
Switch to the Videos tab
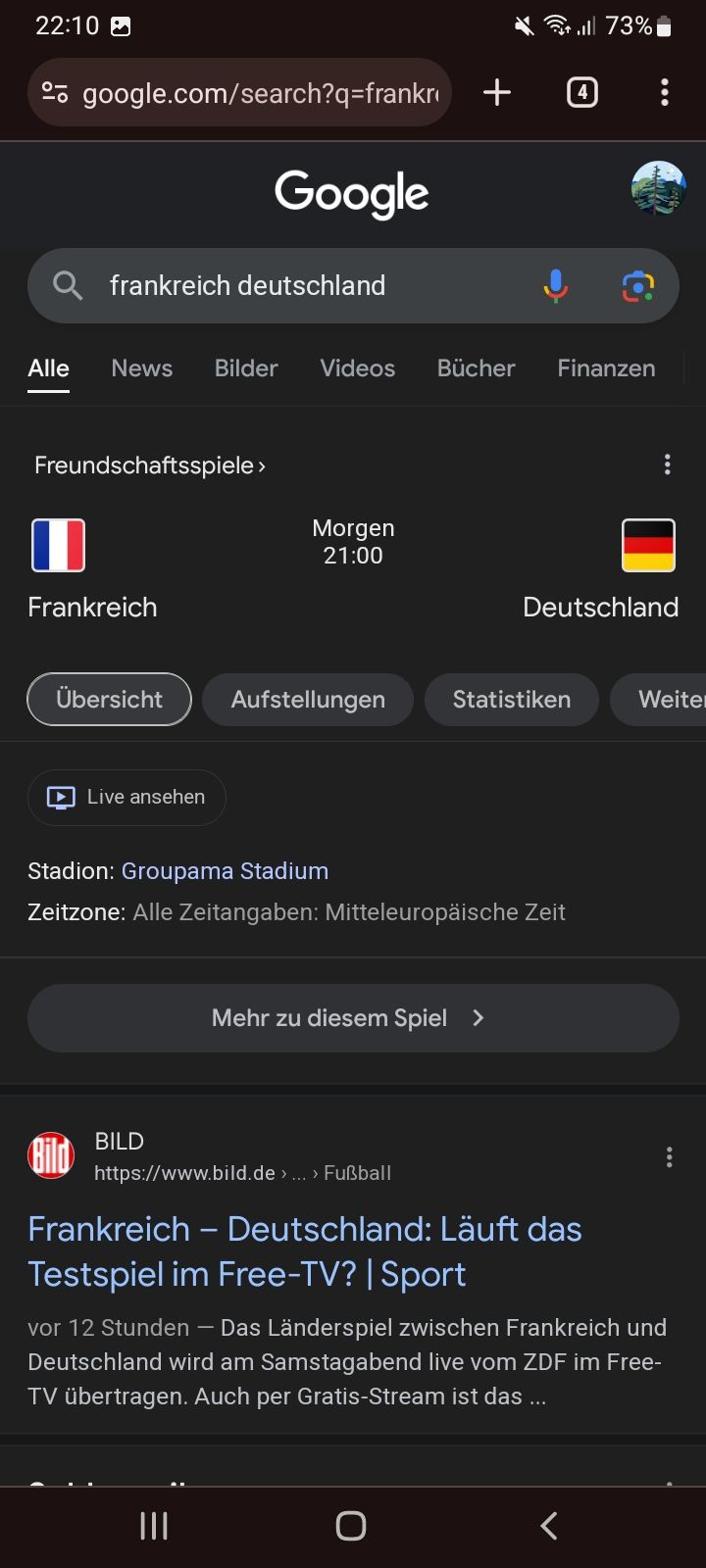[357, 368]
